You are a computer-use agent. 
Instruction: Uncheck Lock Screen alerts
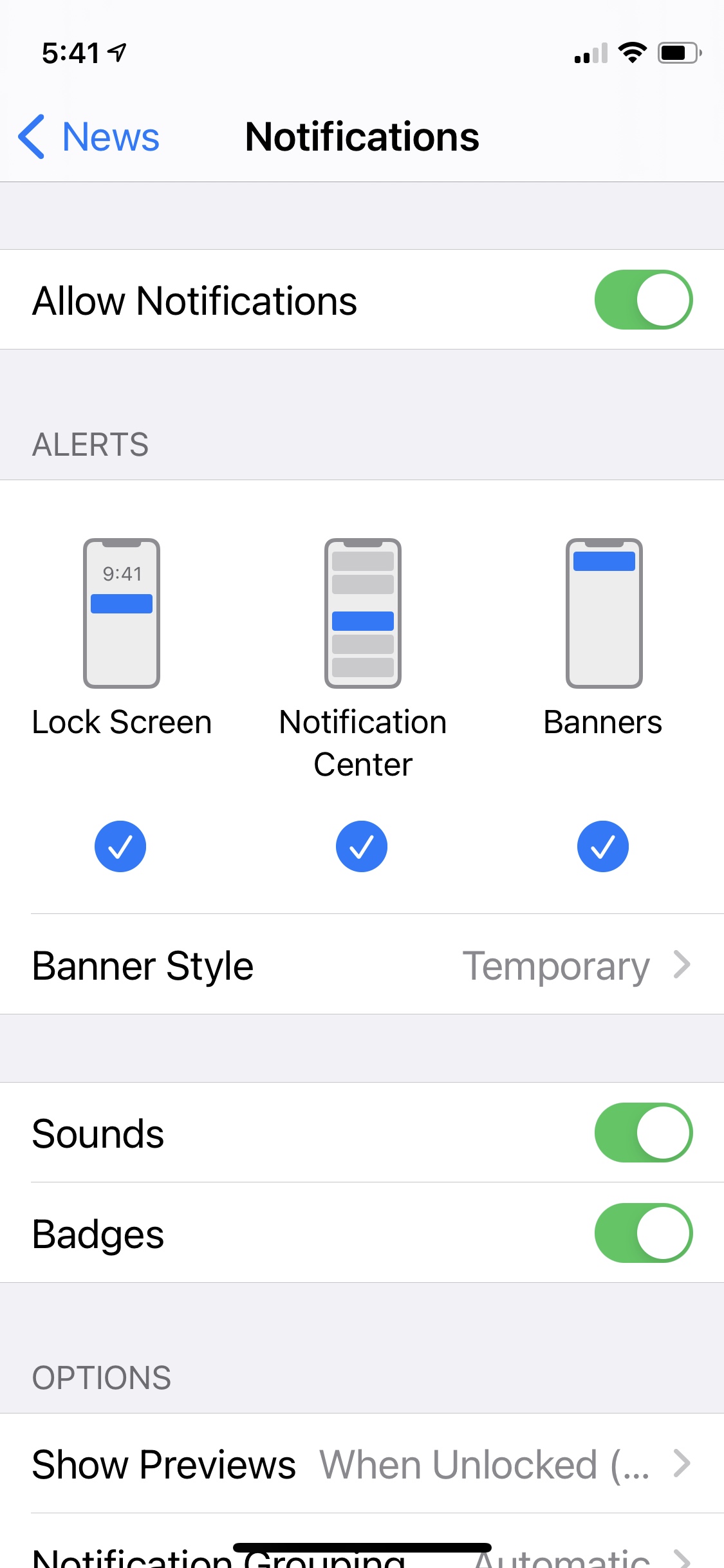pyautogui.click(x=120, y=846)
